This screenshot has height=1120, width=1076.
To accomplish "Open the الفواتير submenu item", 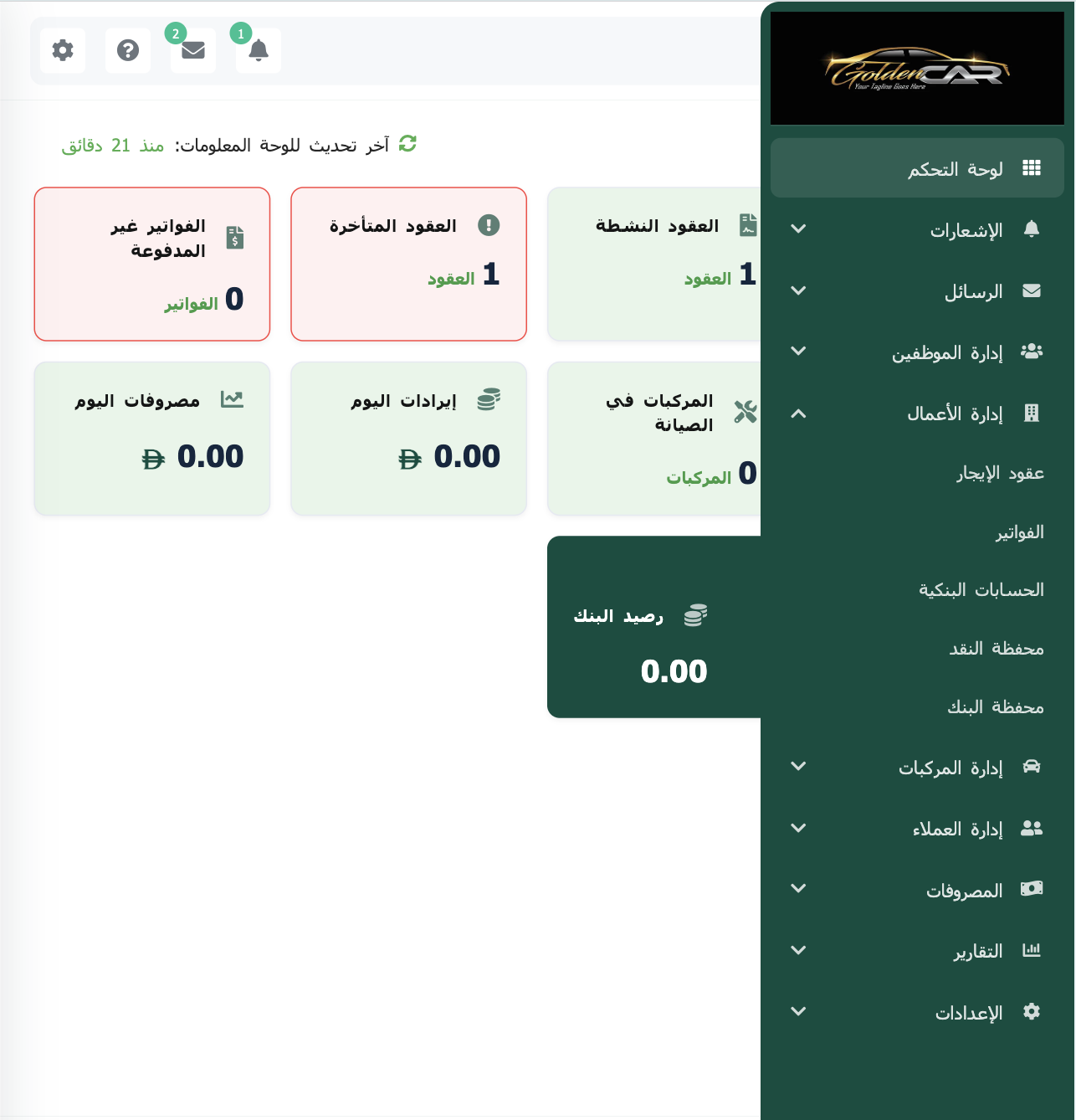I will coord(1019,532).
